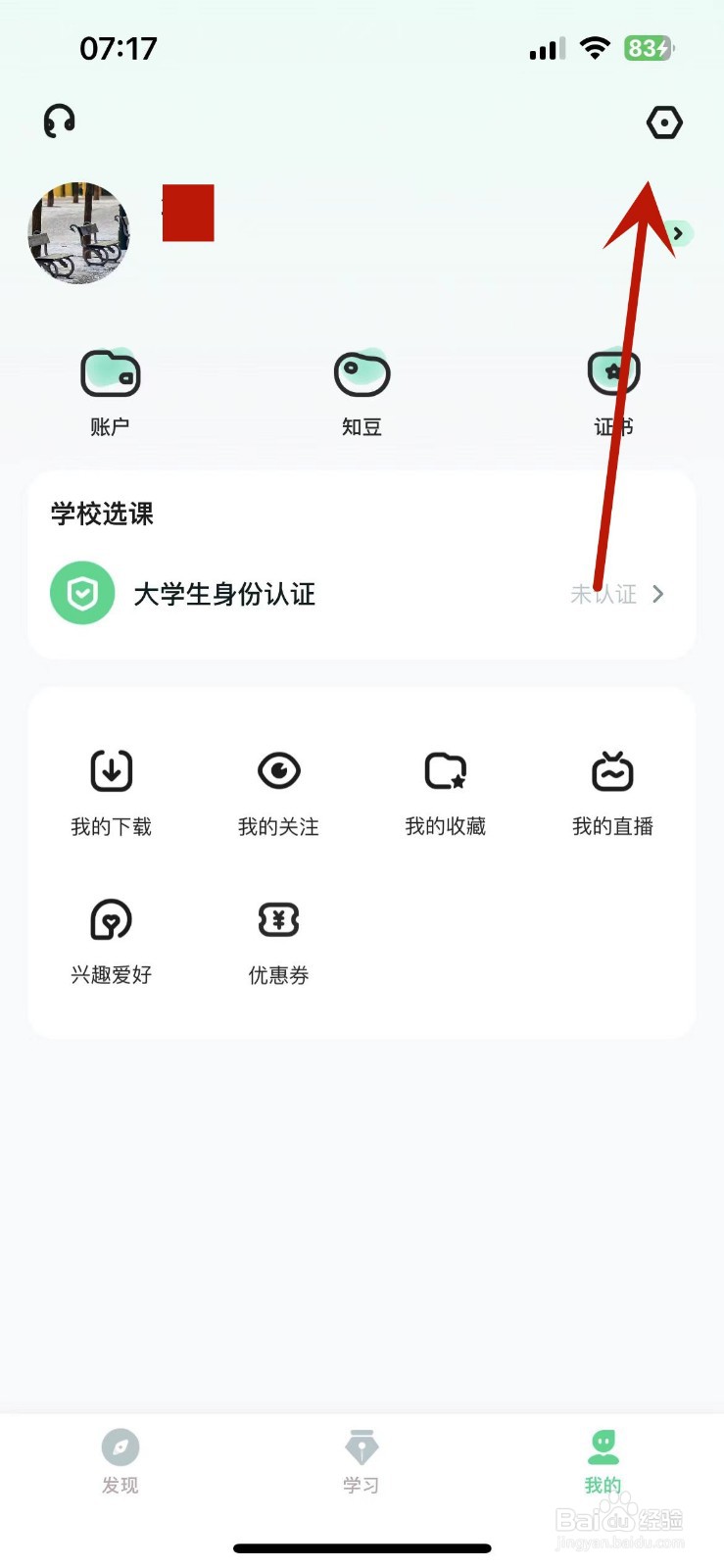Open 未认证 verification via its arrow
Viewport: 724px width, 1568px height.
coord(657,594)
